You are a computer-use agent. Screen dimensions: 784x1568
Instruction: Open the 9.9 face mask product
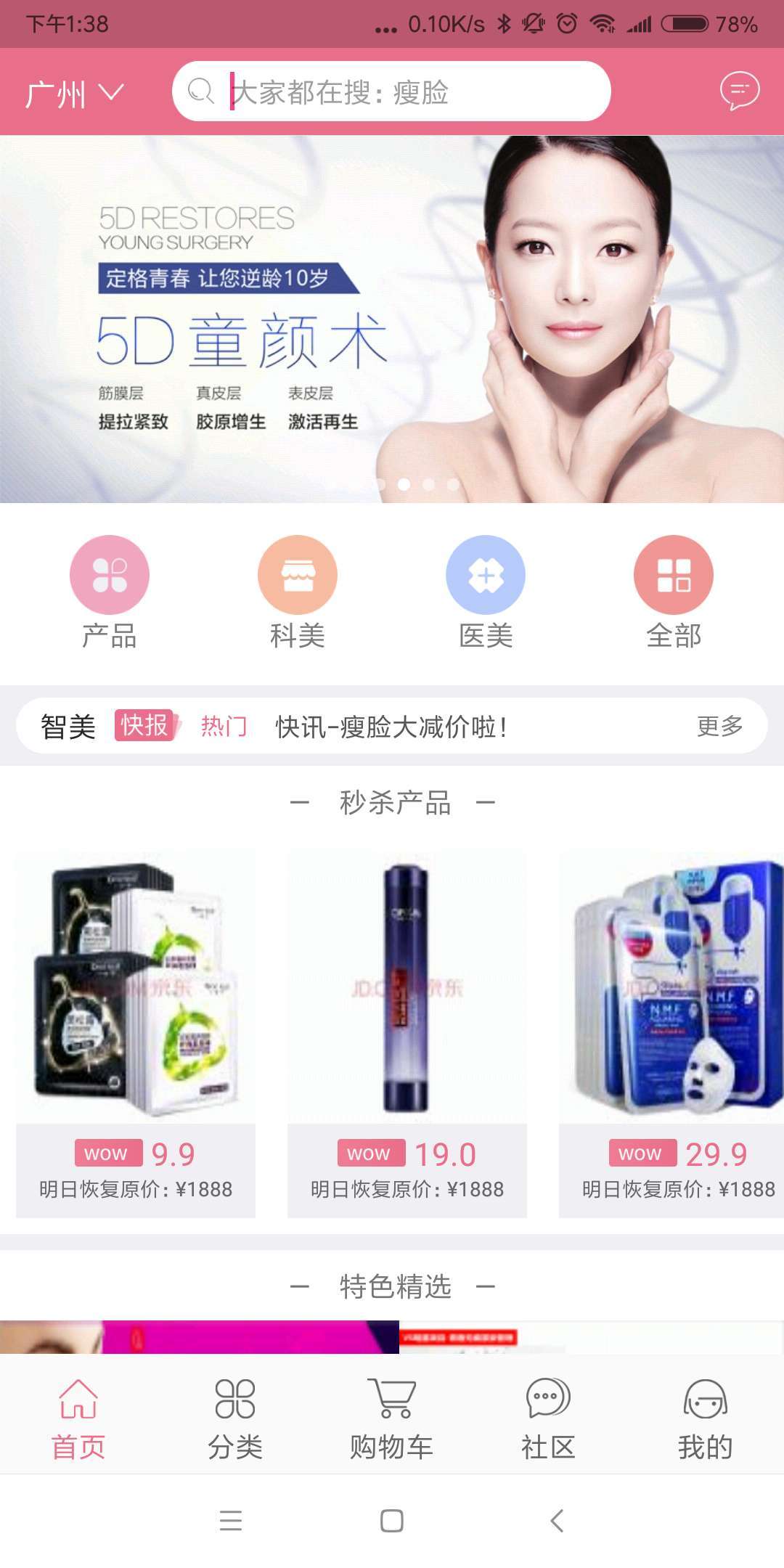pos(136,1034)
